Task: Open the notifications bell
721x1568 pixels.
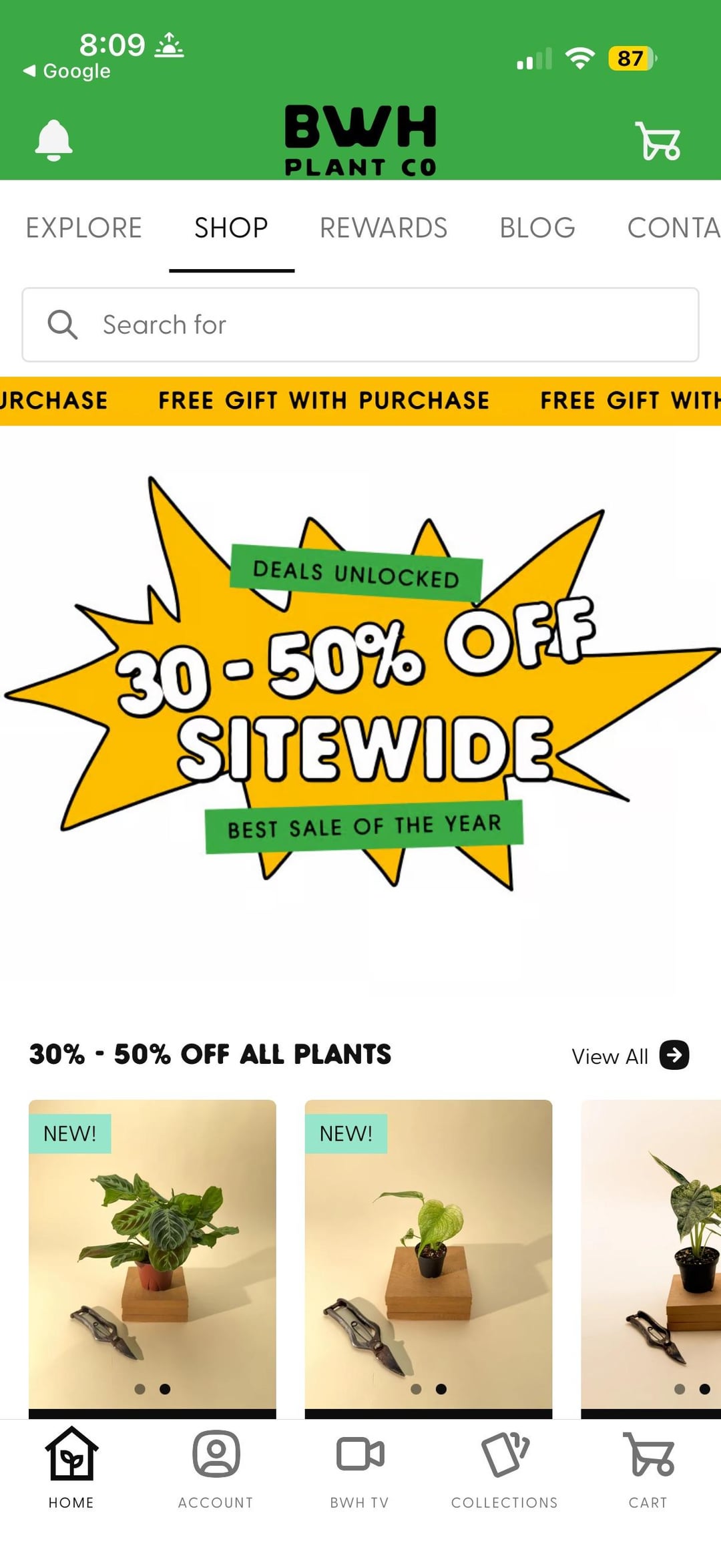Action: (x=53, y=140)
